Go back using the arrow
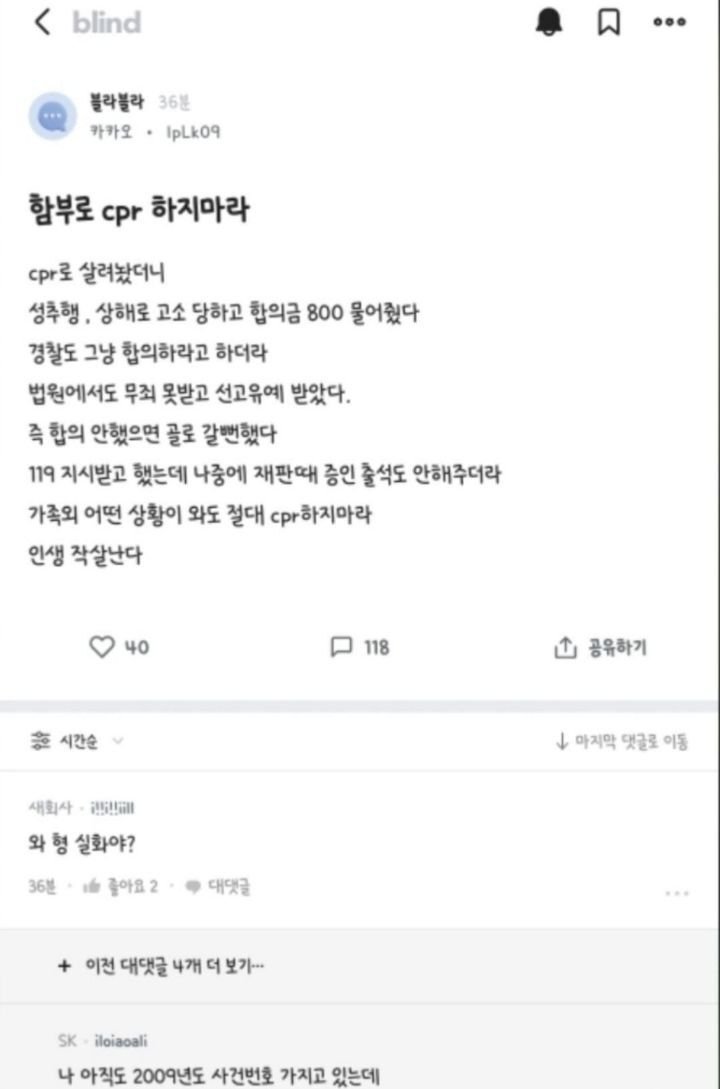 [41, 23]
